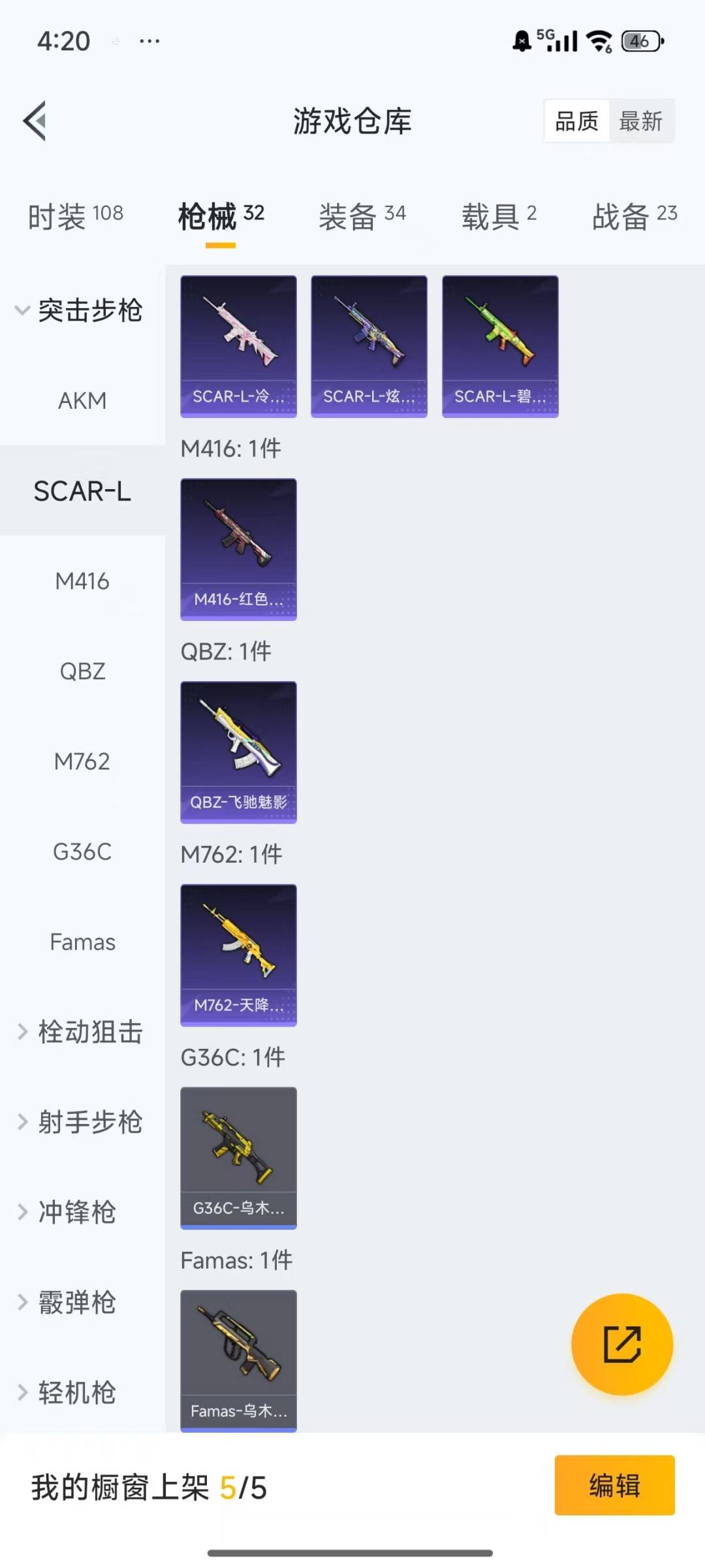Switch to the 载具 tab
705x1568 pixels.
click(x=499, y=216)
